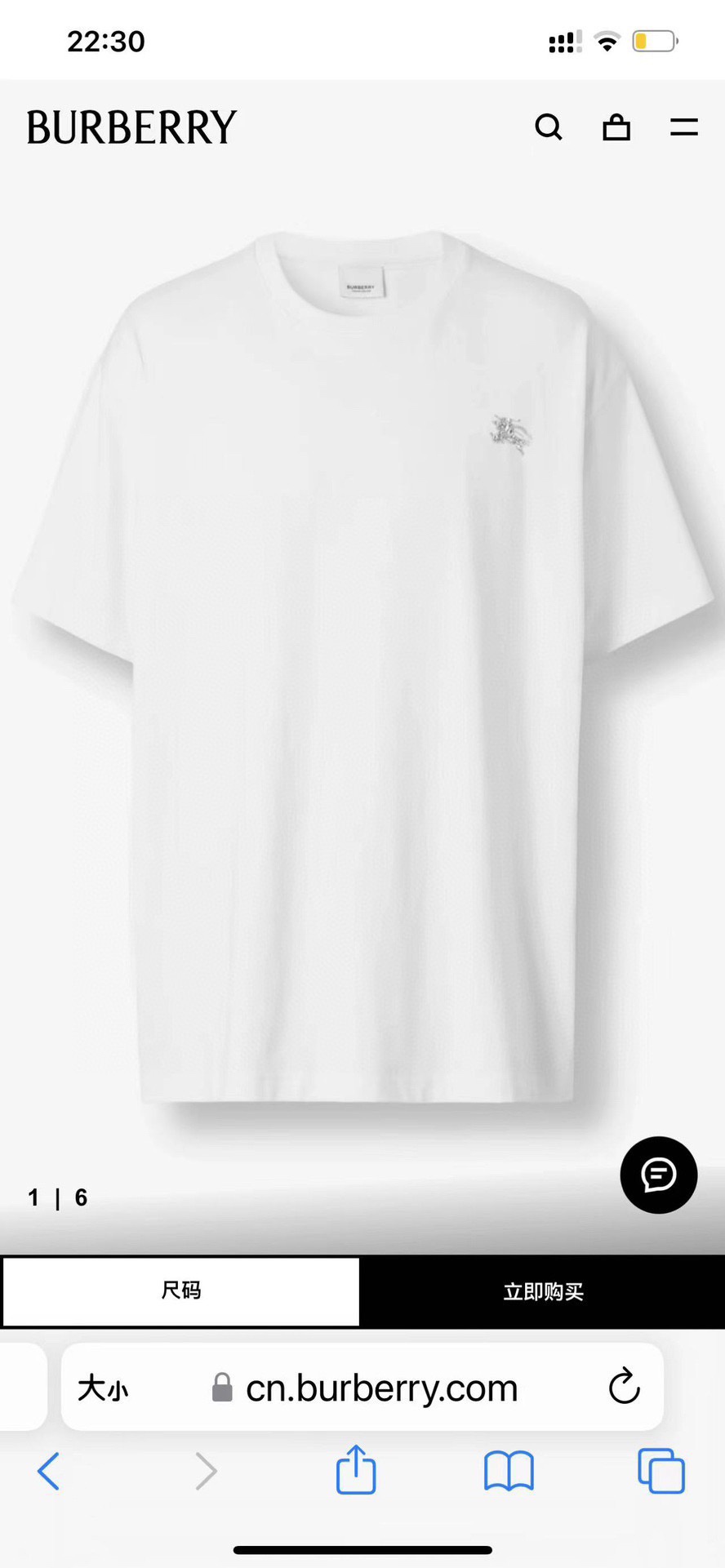Open the live chat bubble
This screenshot has height=1568, width=725.
click(659, 1175)
